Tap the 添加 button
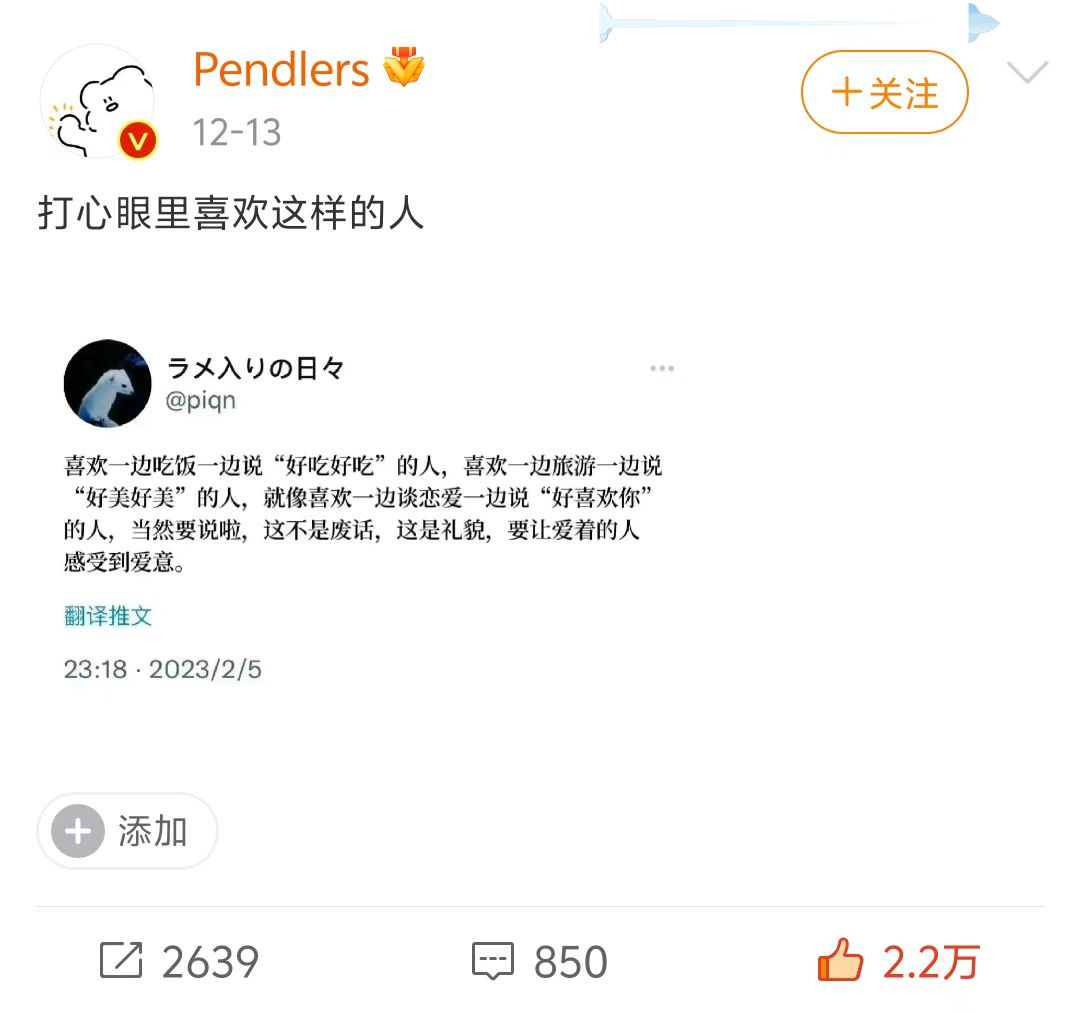 [127, 831]
